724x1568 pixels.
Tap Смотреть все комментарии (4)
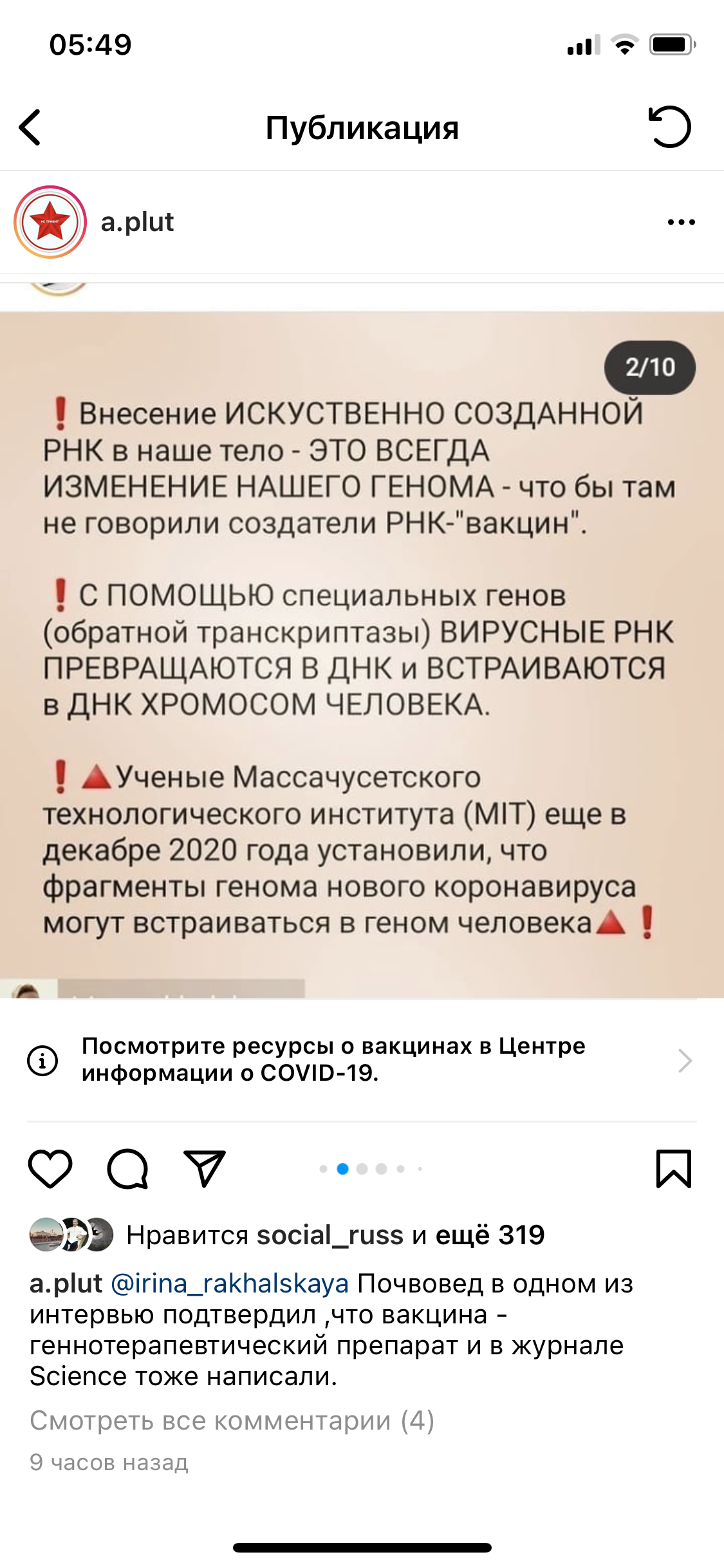point(232,1421)
